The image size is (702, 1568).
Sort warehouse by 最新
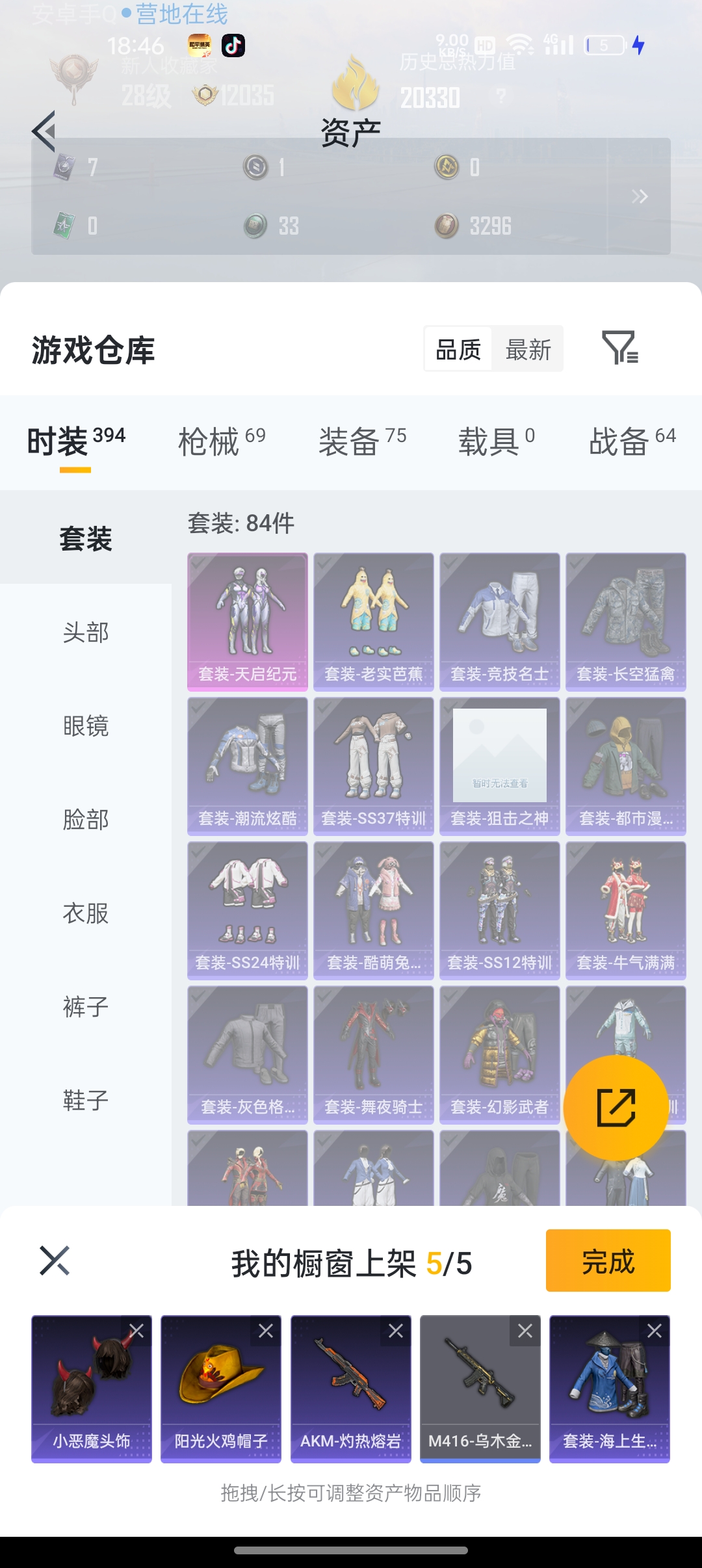point(528,349)
